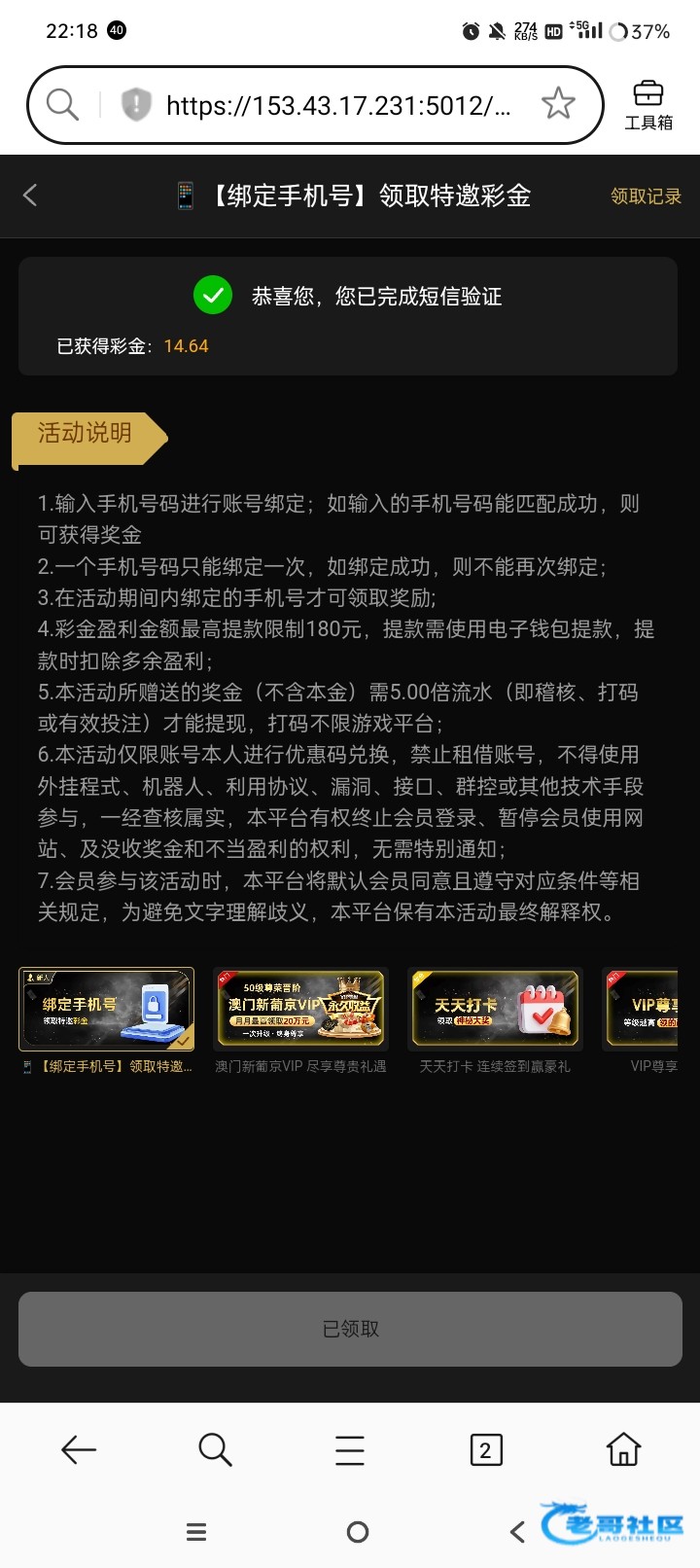This screenshot has width=700, height=1568.
Task: Select the 绑定手机号 promotion card
Action: pyautogui.click(x=107, y=1021)
